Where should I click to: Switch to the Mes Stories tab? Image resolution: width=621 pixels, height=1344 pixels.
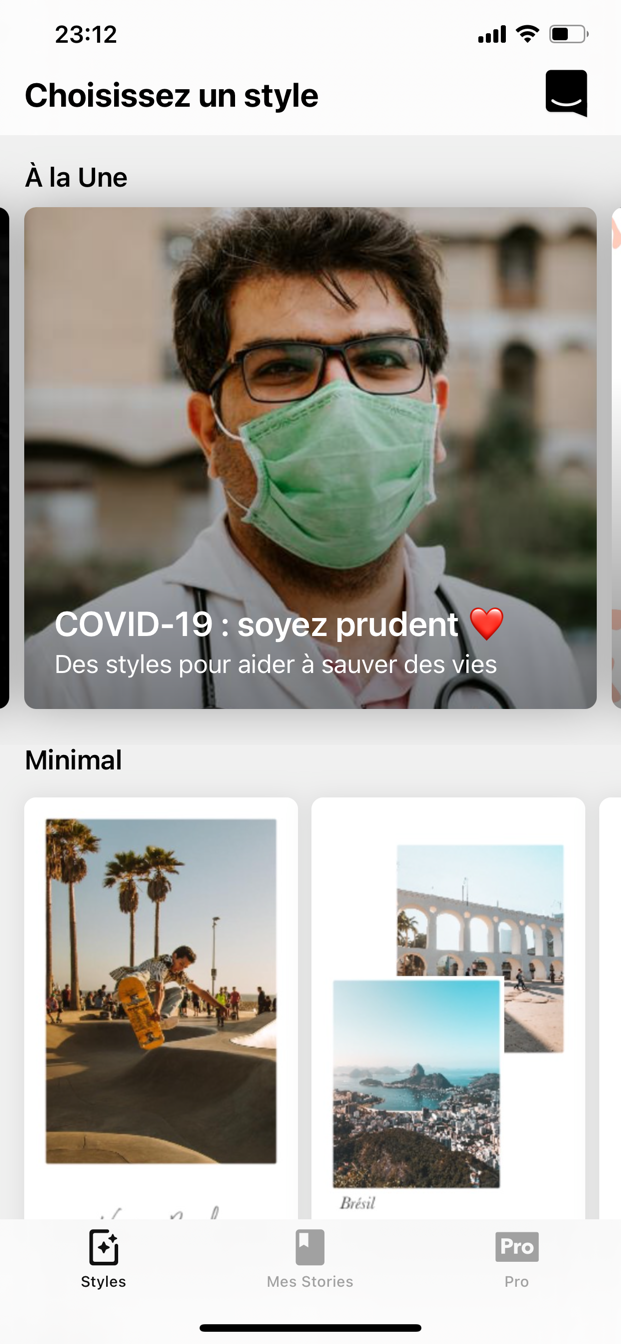click(x=310, y=1260)
